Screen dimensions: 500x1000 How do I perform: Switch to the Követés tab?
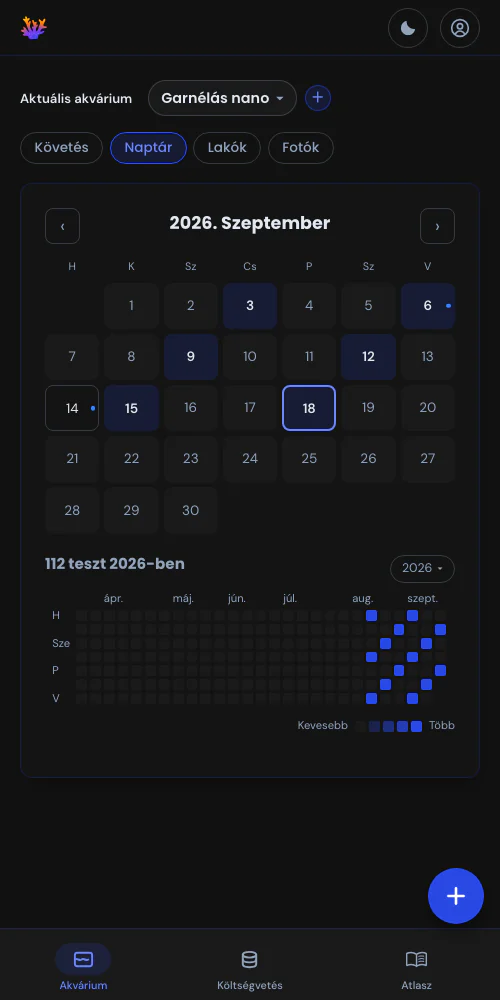pyautogui.click(x=61, y=148)
